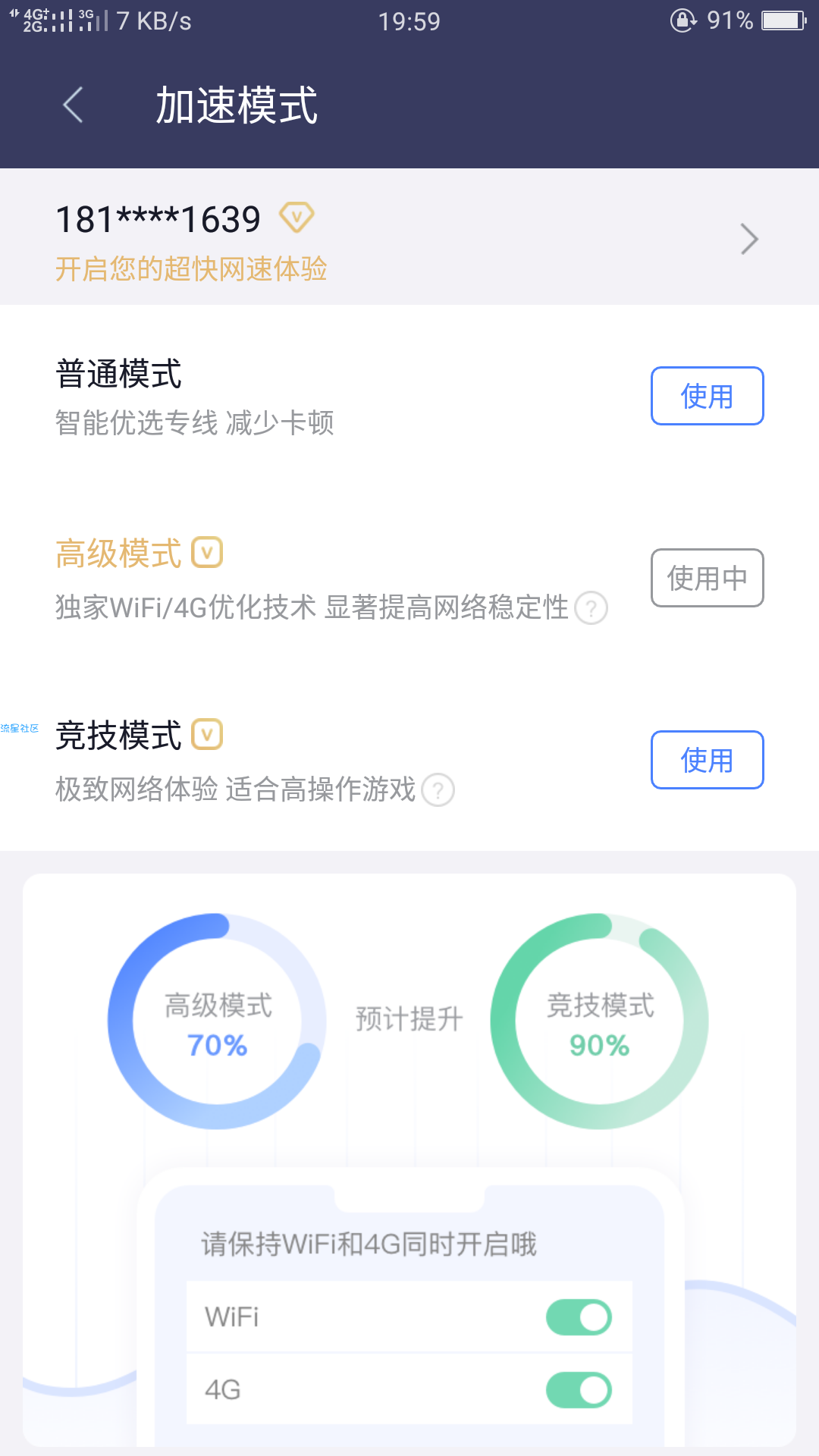Go back from 加速模式 page
This screenshot has height=1456, width=819.
click(73, 105)
